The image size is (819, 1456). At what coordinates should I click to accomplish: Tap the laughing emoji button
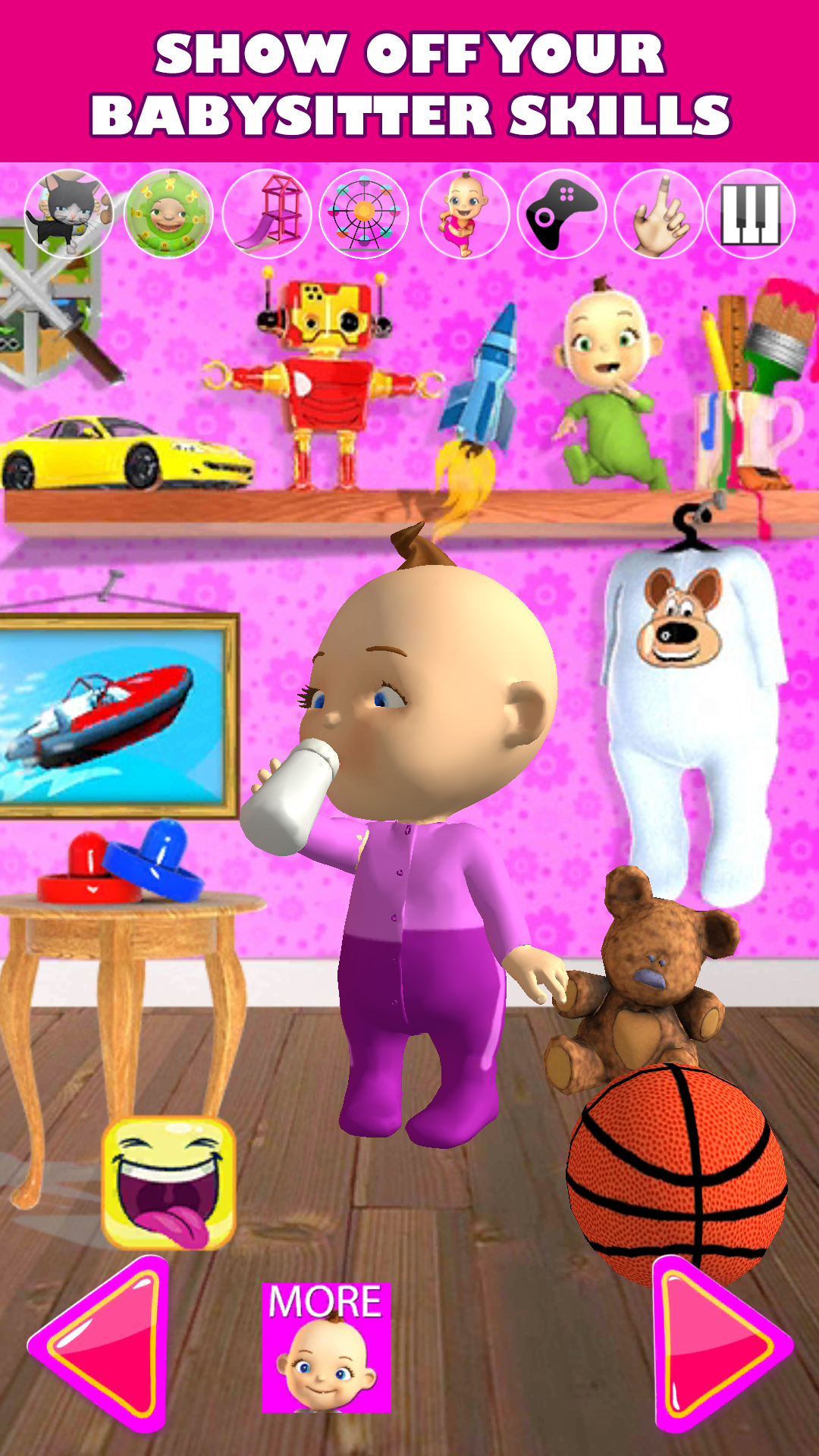(x=168, y=1184)
